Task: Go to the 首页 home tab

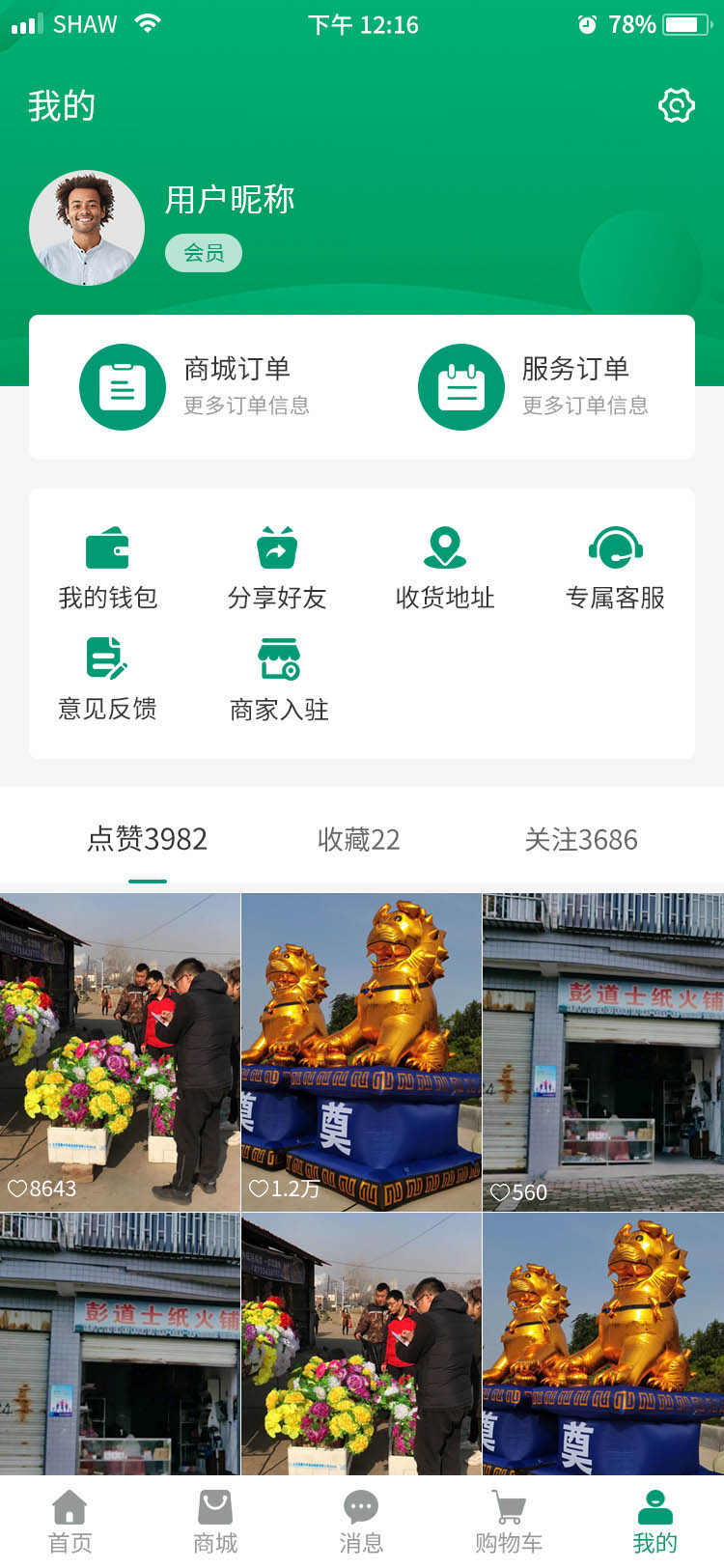Action: point(70,1522)
